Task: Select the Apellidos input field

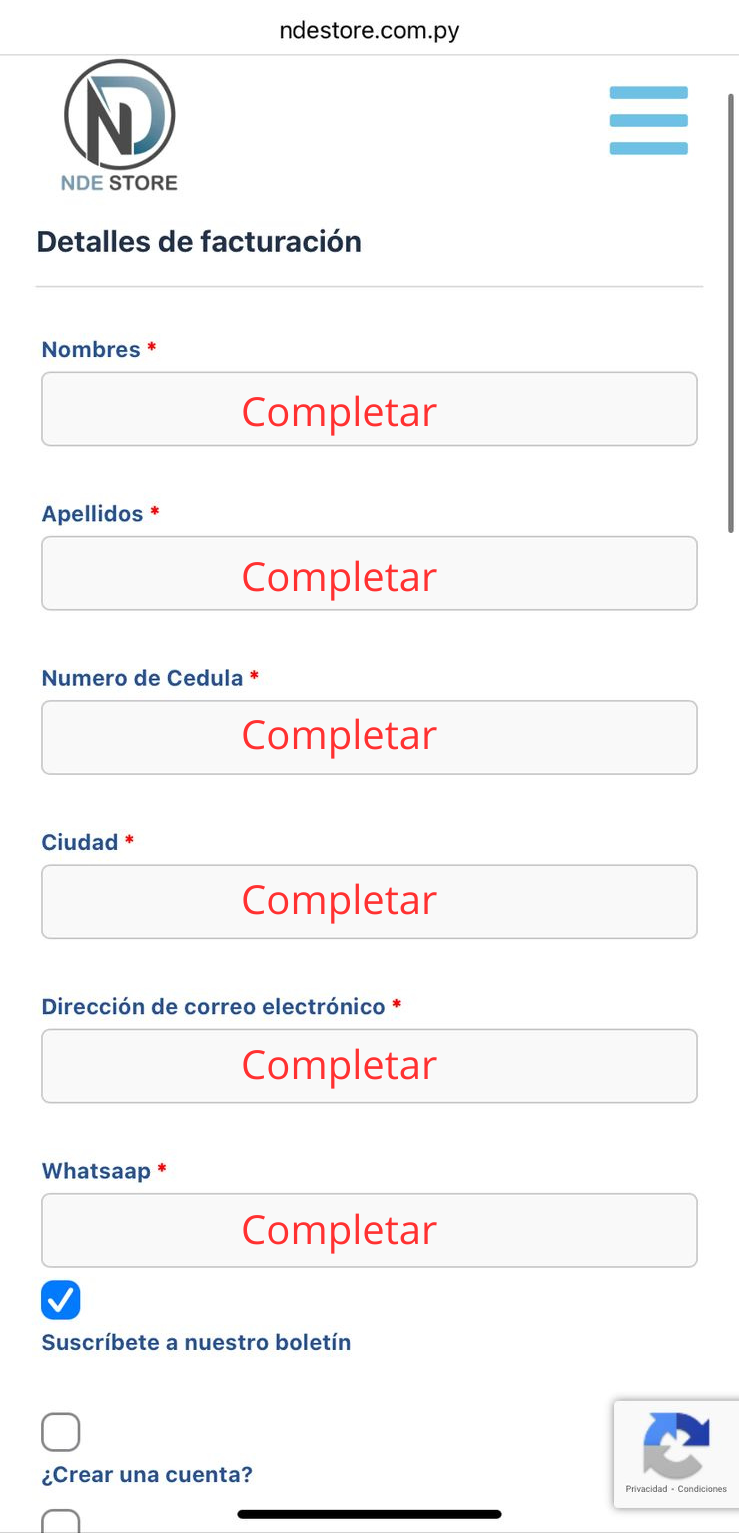Action: click(x=369, y=573)
